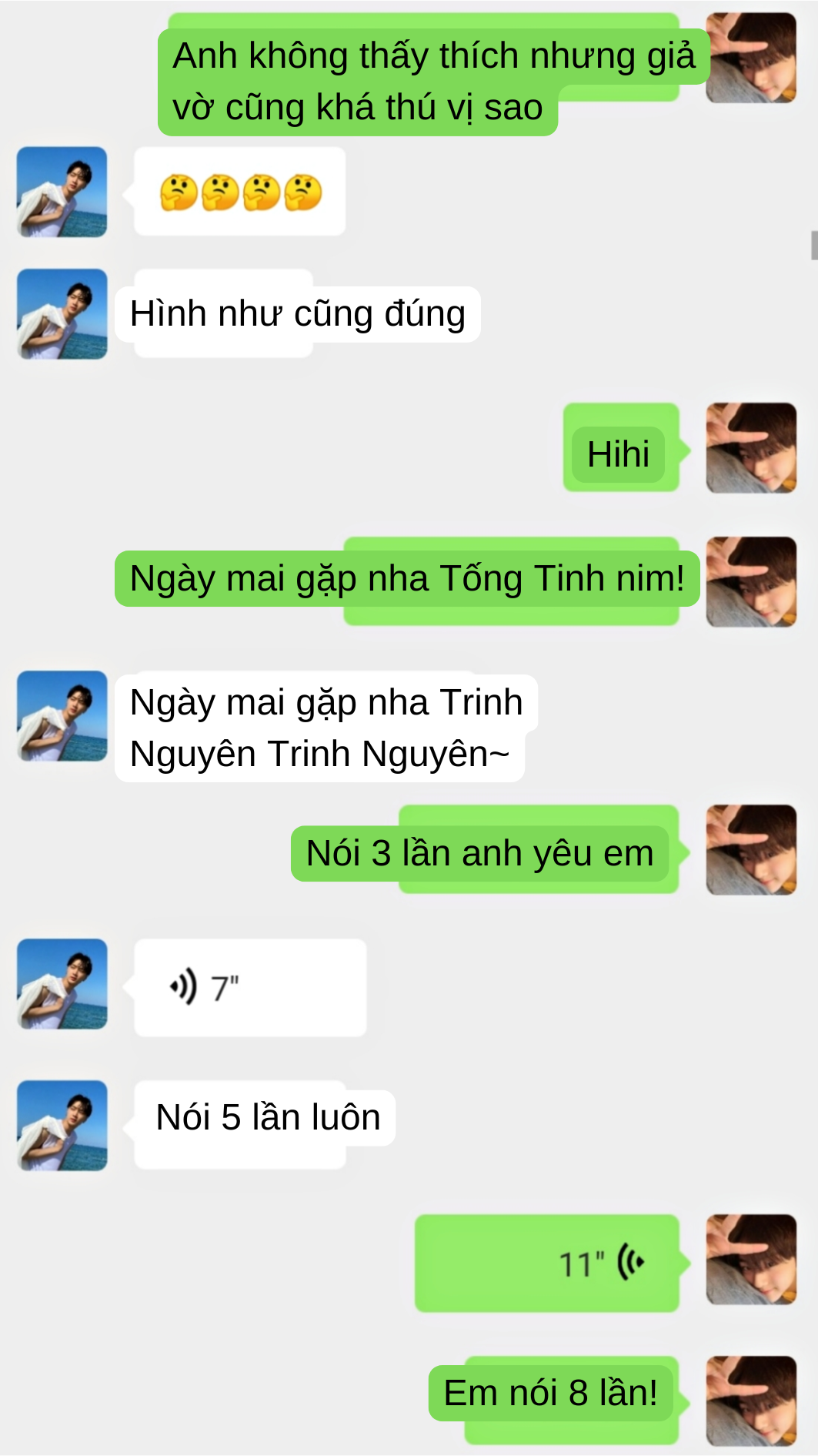Viewport: 818px width, 1456px height.
Task: Tap the avatar next to "Hình như cũng đúng"
Action: click(x=62, y=313)
